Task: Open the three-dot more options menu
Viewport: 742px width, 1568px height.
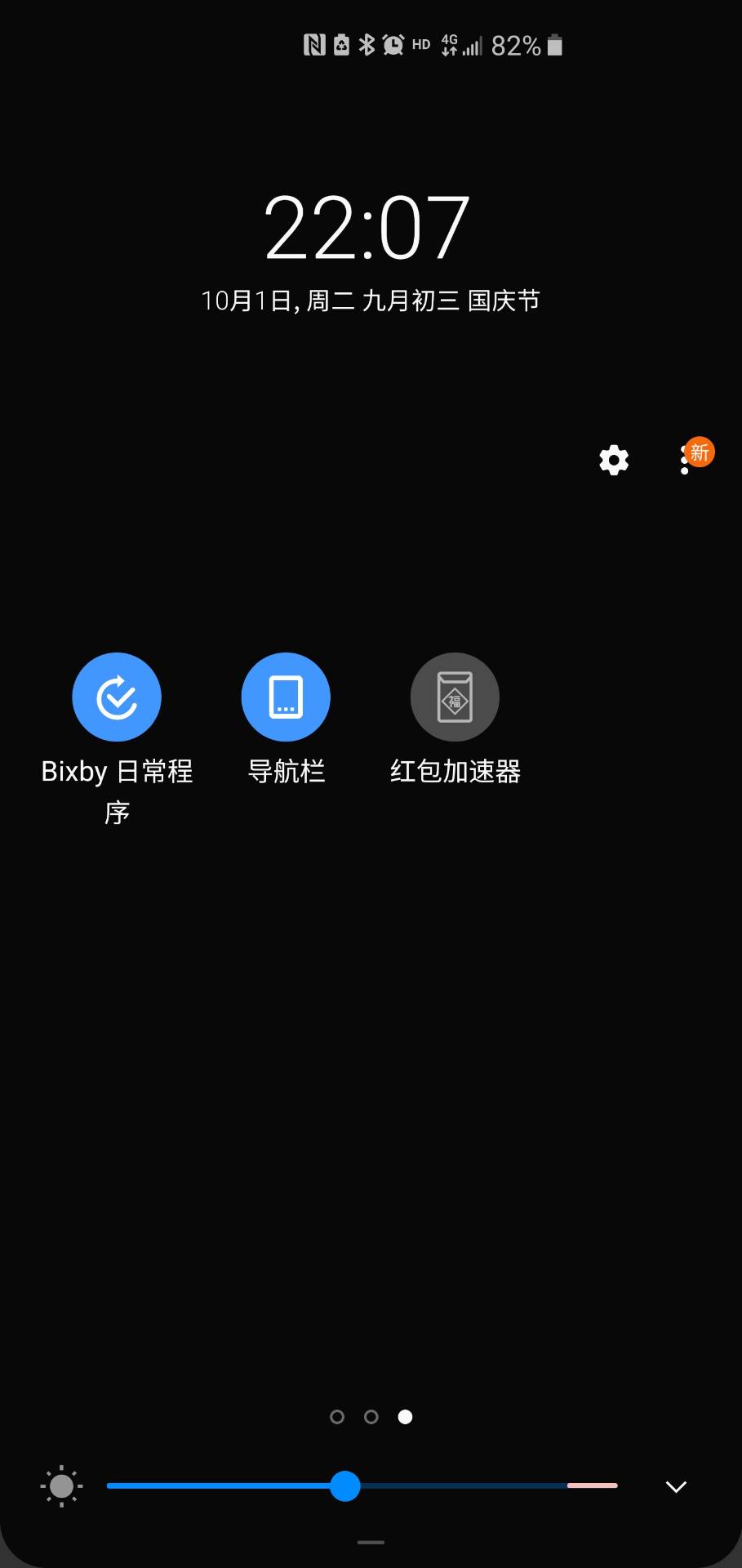Action: point(684,460)
